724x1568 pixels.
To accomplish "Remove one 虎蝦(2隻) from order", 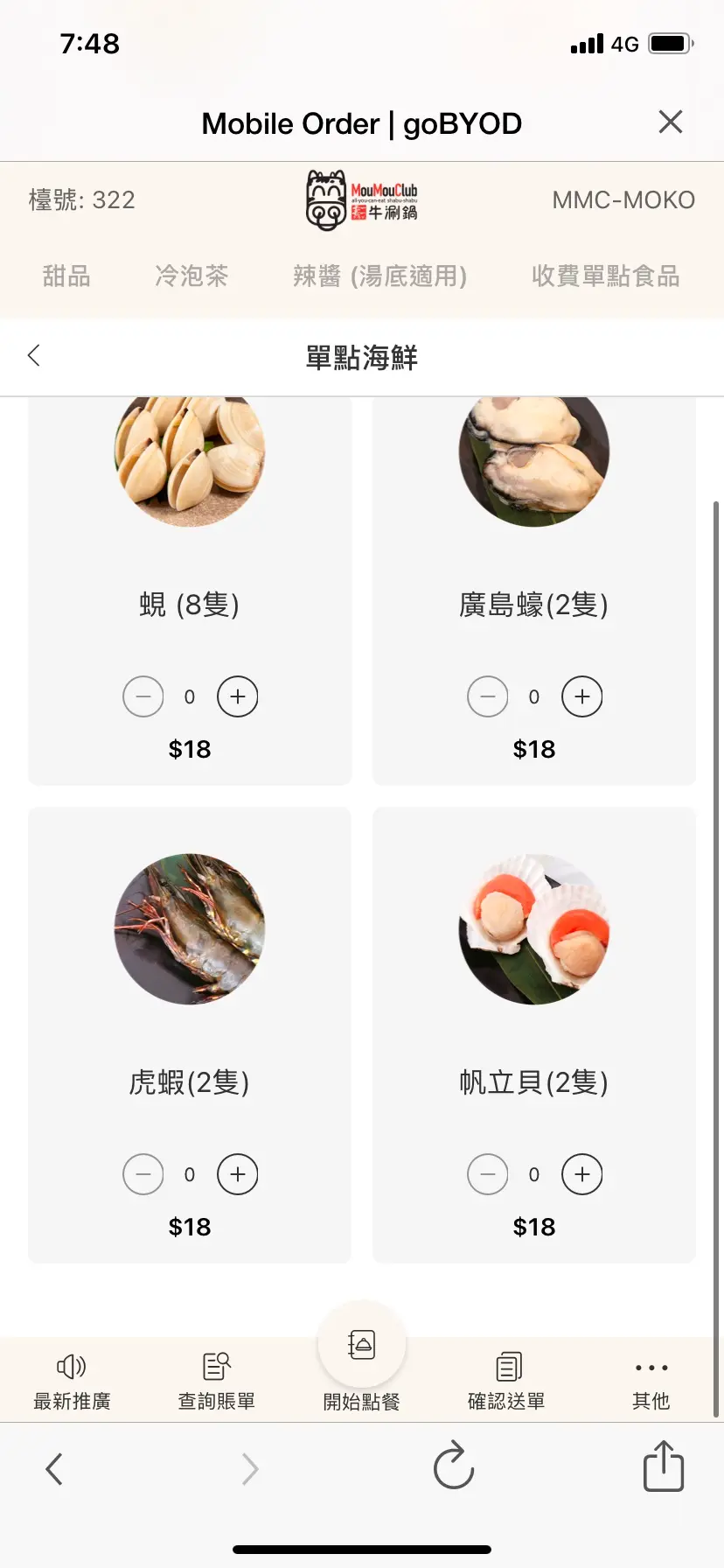I will tap(143, 1174).
